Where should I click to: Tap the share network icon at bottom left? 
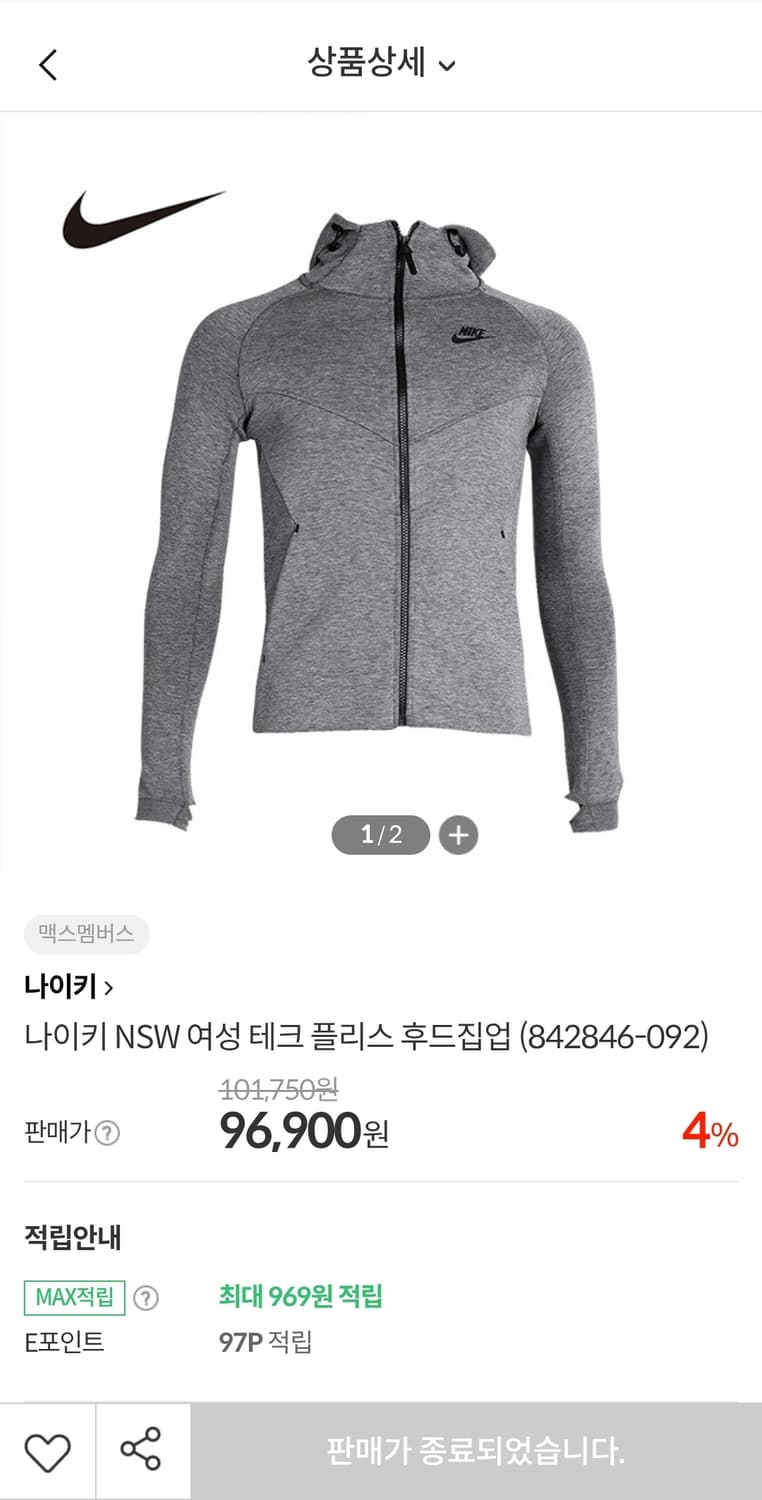(x=143, y=1451)
